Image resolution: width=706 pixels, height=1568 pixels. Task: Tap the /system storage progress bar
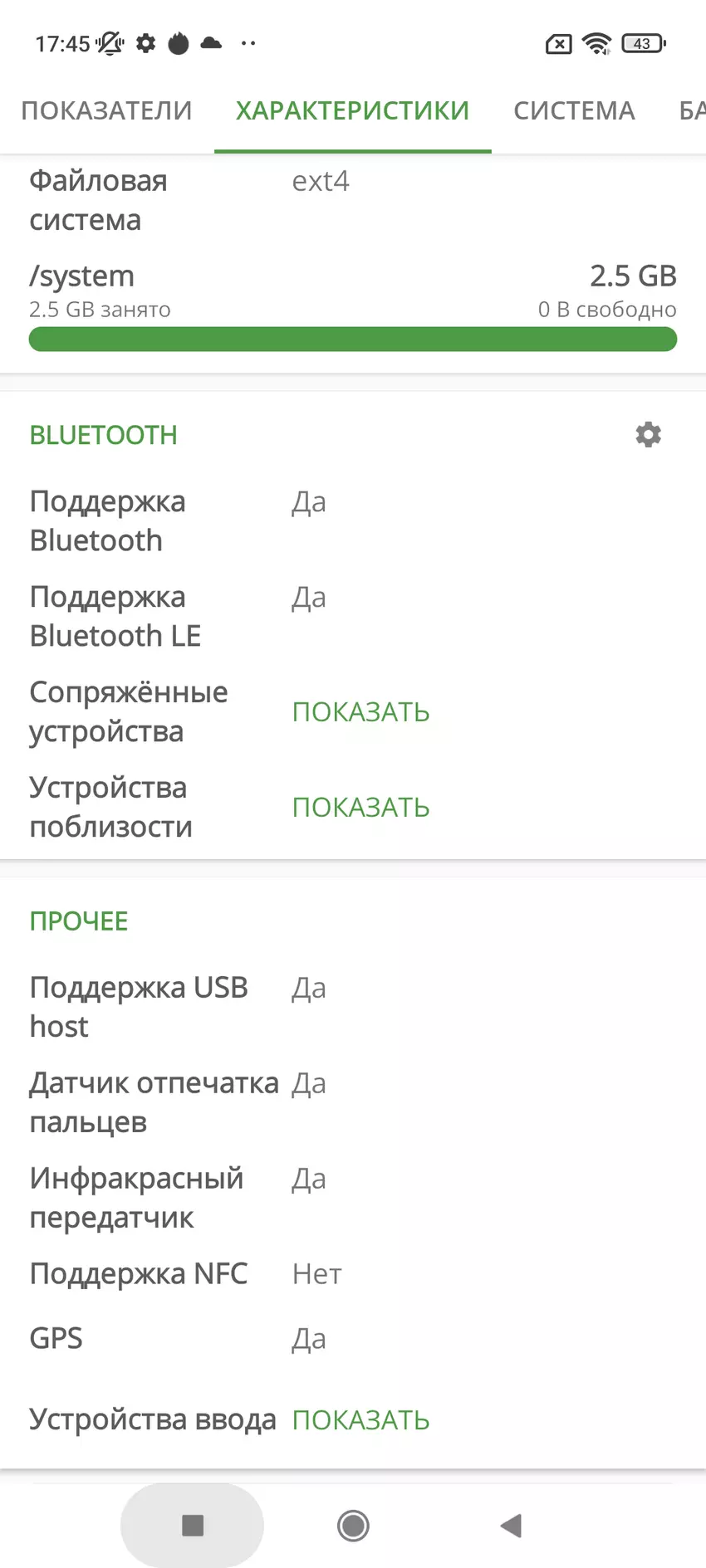pyautogui.click(x=352, y=339)
